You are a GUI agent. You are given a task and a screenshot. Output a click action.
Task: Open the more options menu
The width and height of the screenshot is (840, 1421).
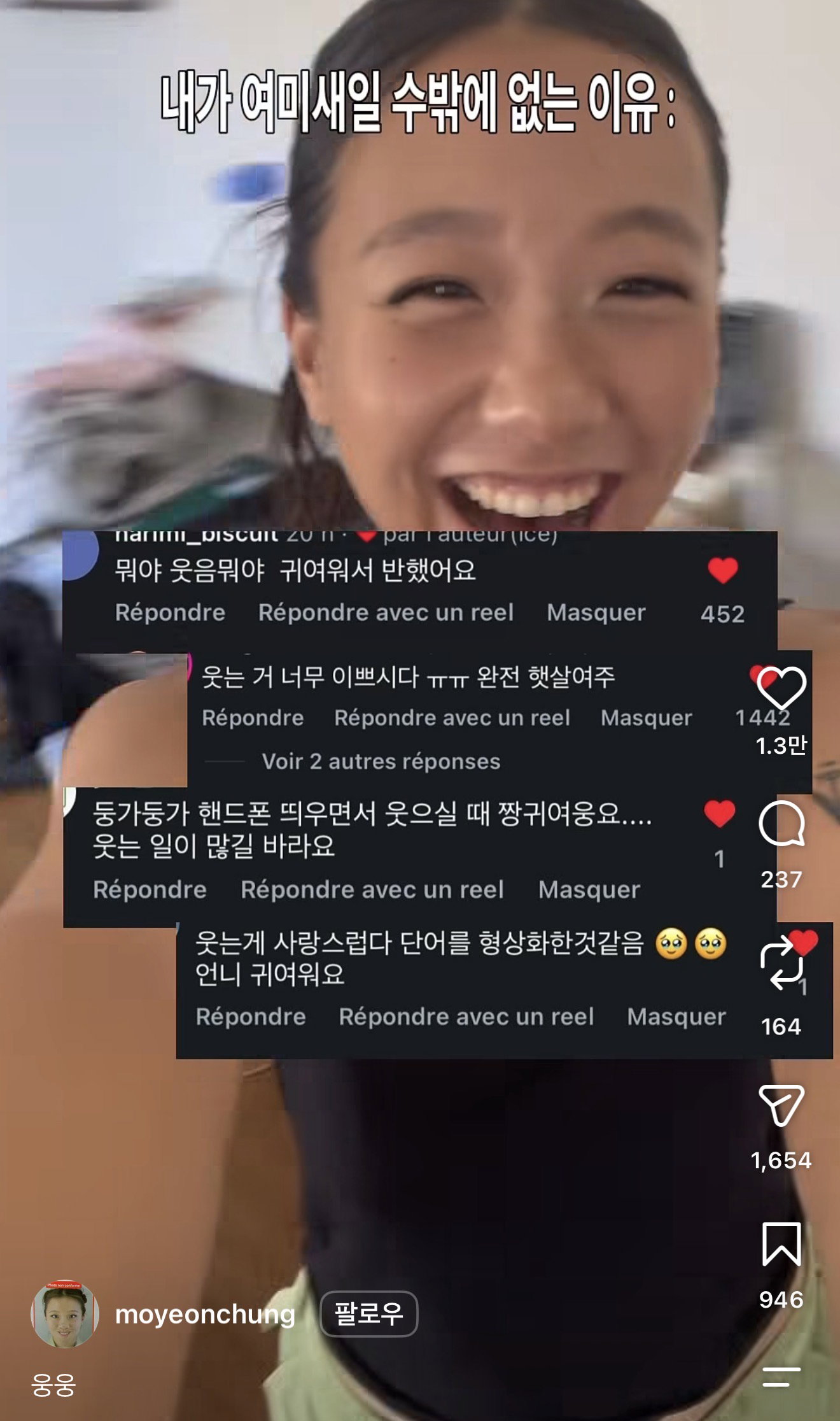(x=781, y=1376)
